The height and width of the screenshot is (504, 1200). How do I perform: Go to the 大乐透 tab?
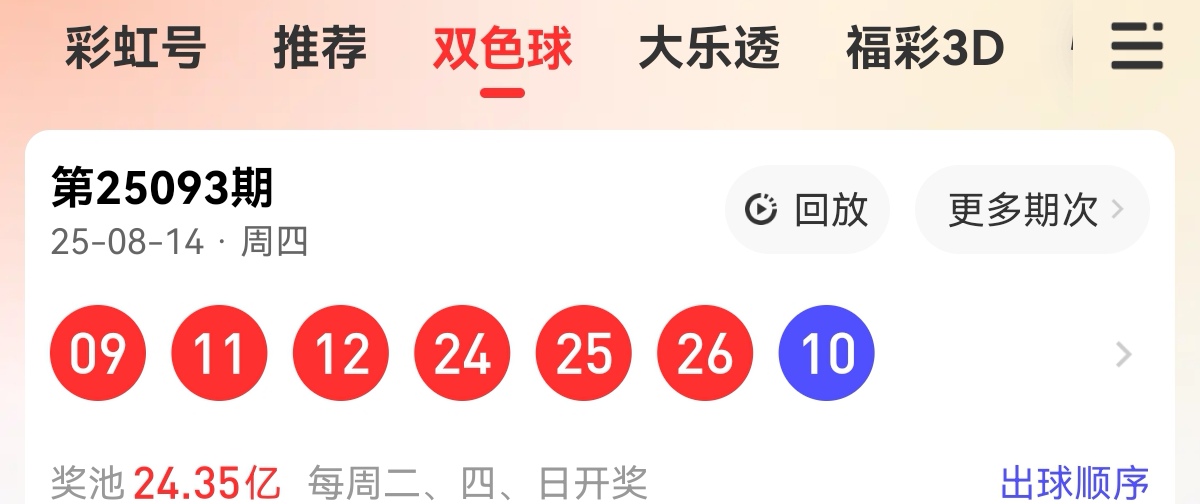pyautogui.click(x=708, y=48)
